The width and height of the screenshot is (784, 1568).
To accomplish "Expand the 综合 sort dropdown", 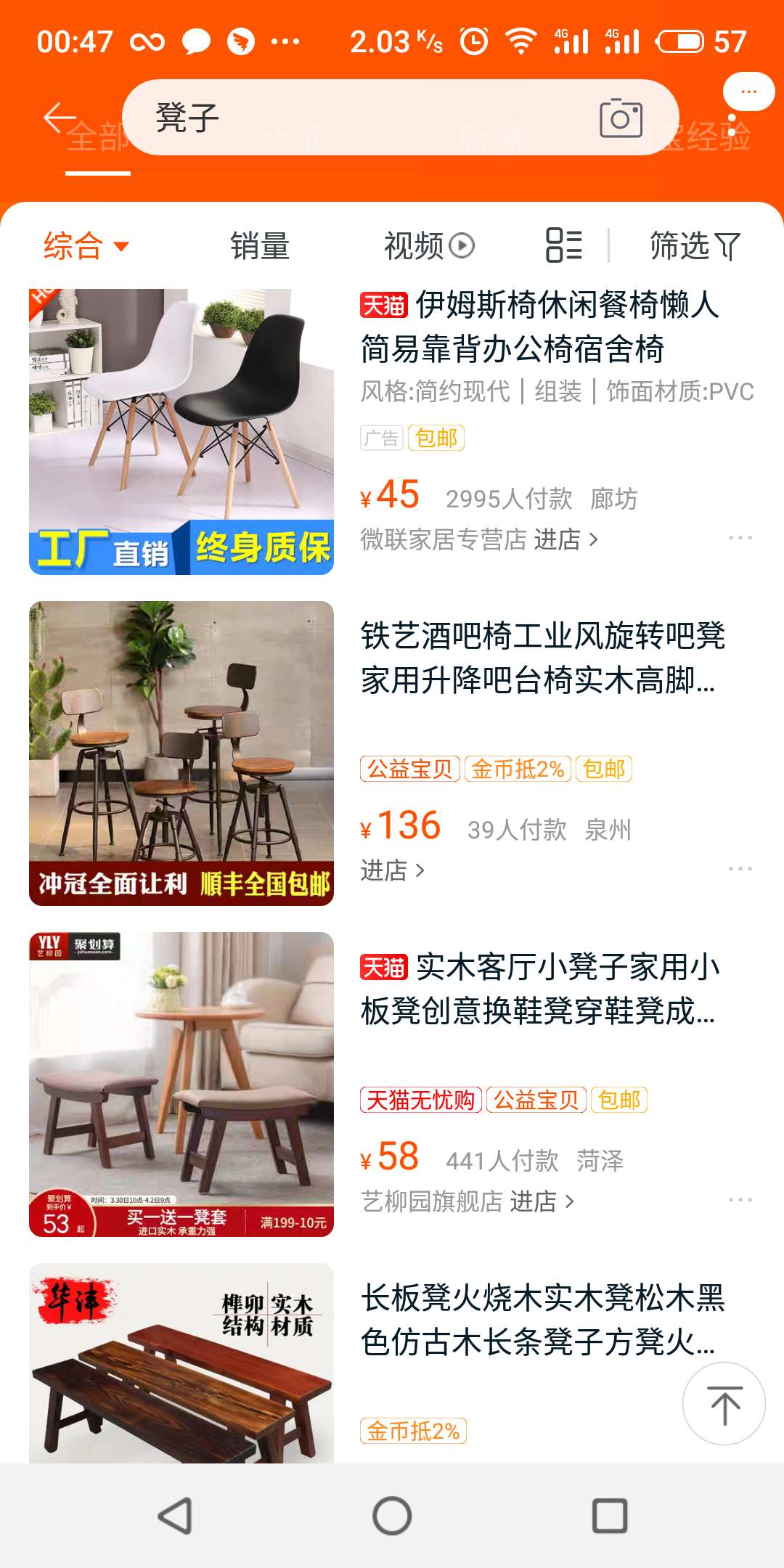I will (86, 245).
